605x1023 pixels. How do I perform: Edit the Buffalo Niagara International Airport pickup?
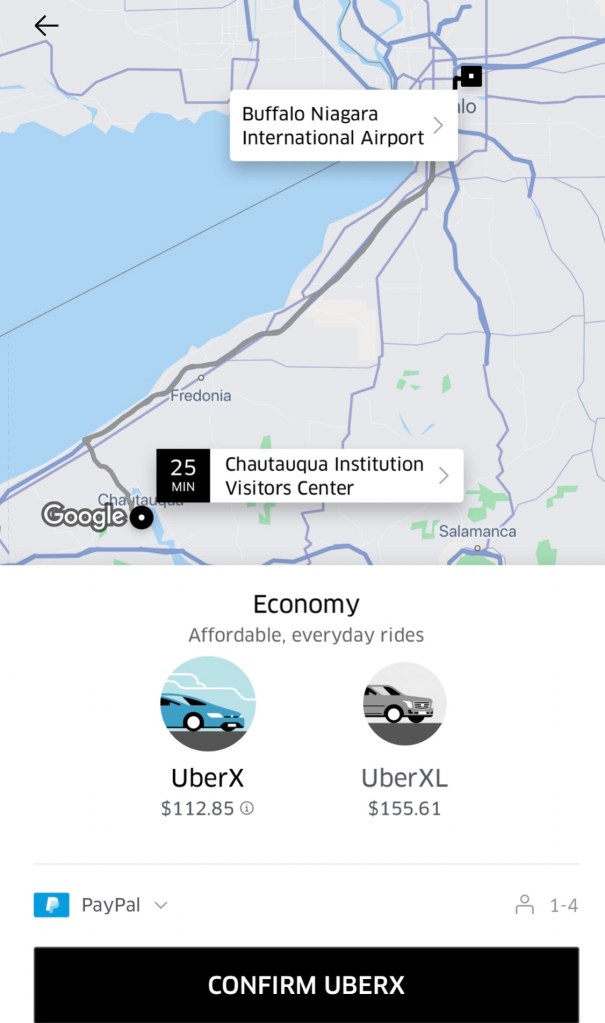[x=343, y=126]
